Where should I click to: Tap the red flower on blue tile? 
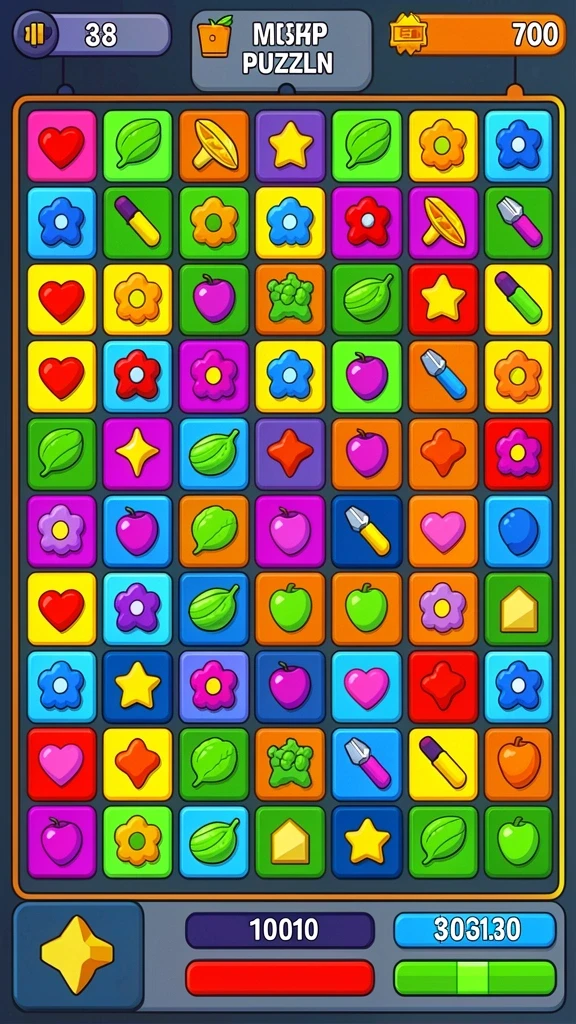(x=137, y=376)
